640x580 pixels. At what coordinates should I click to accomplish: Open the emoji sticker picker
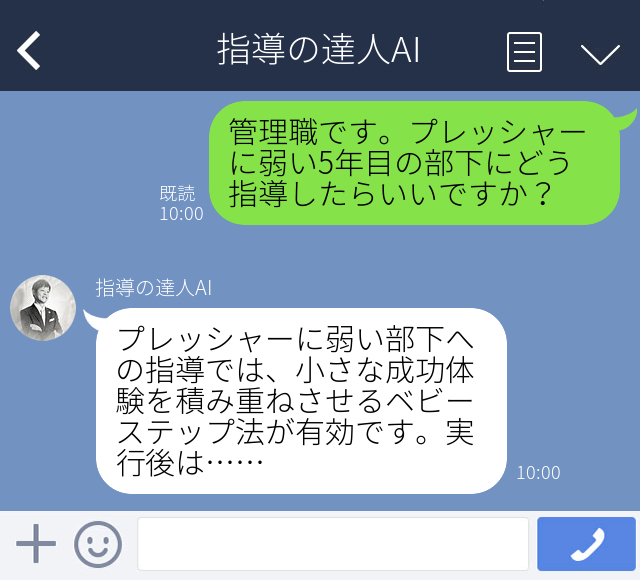[x=97, y=544]
